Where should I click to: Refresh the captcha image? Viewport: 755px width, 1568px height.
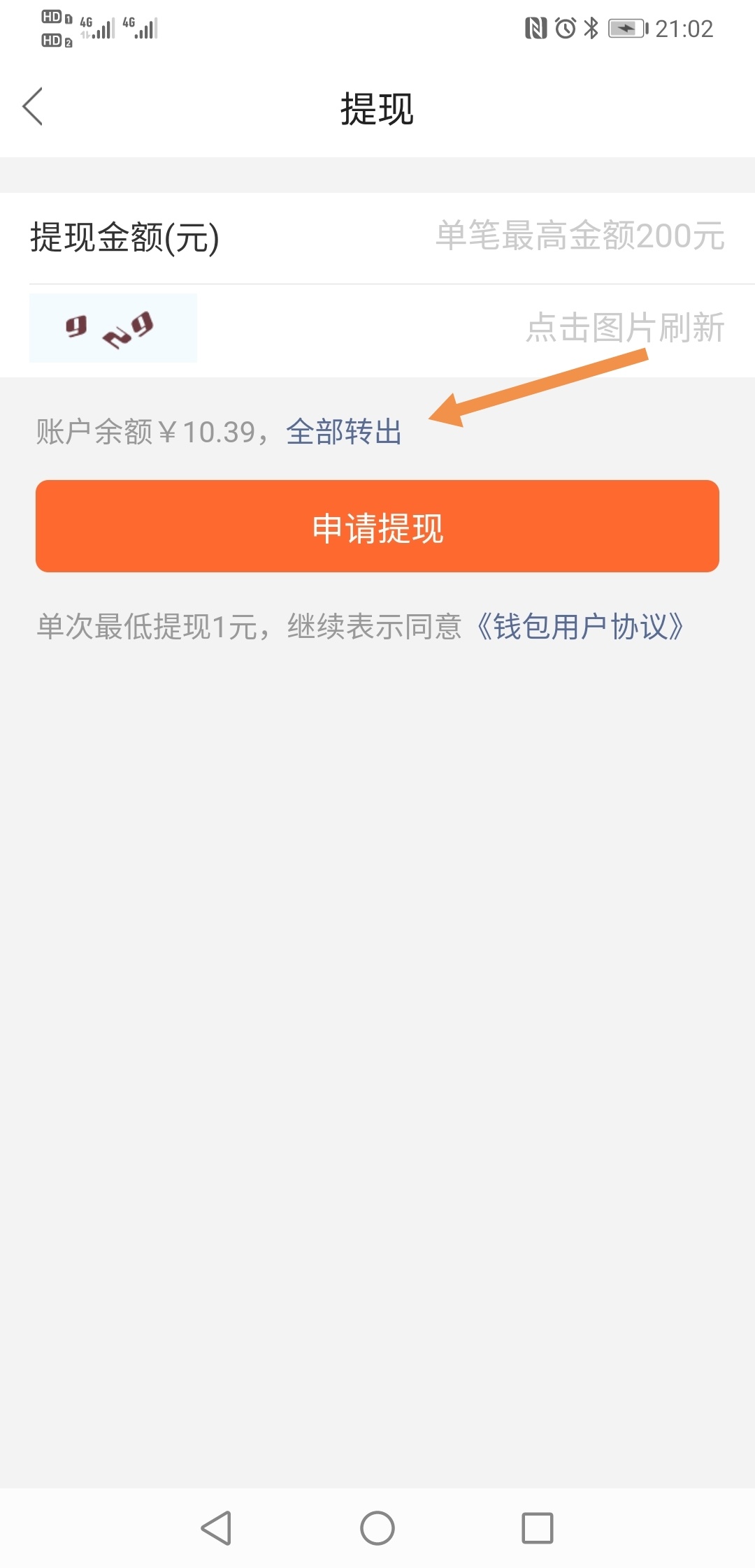point(113,328)
